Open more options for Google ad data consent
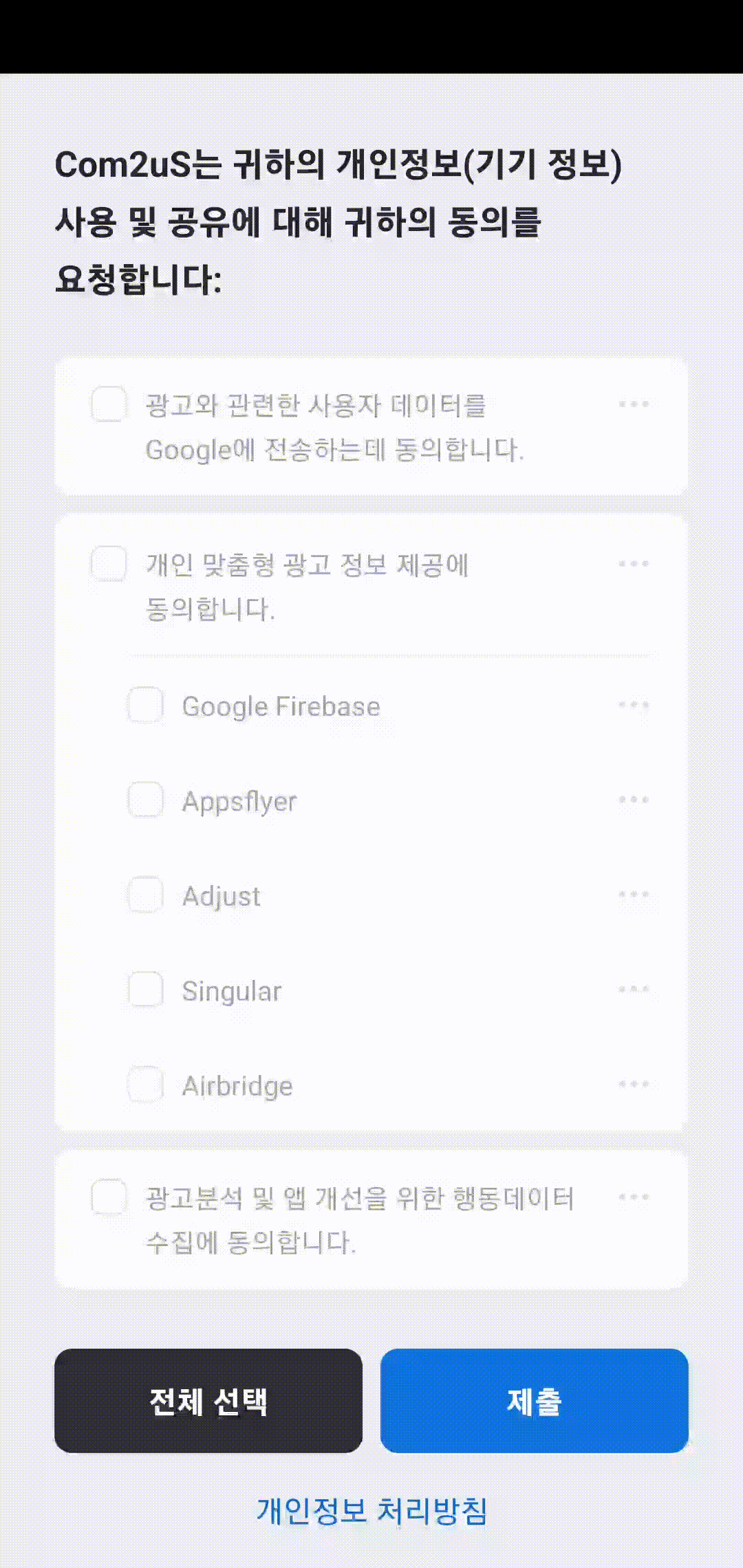The image size is (743, 1568). (x=633, y=404)
